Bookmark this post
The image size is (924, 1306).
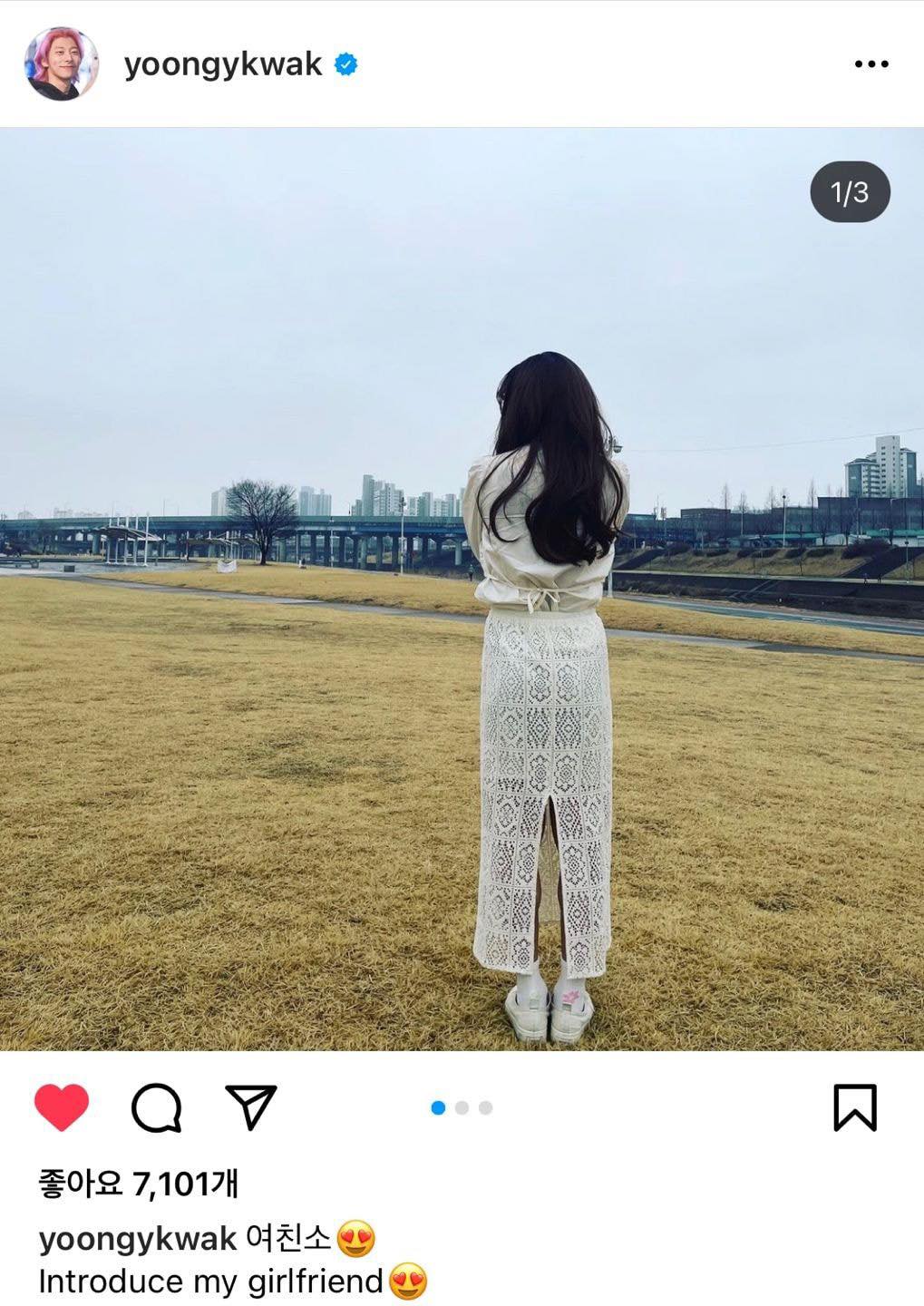pos(854,1107)
